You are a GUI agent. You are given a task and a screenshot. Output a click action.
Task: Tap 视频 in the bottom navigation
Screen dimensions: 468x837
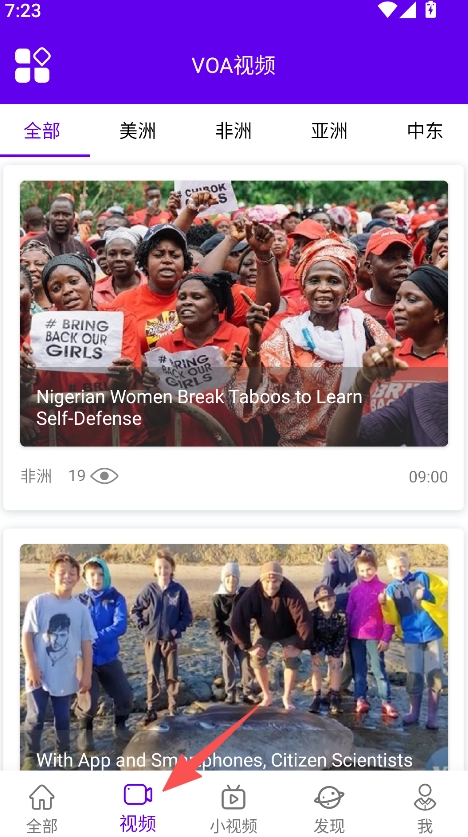click(138, 809)
